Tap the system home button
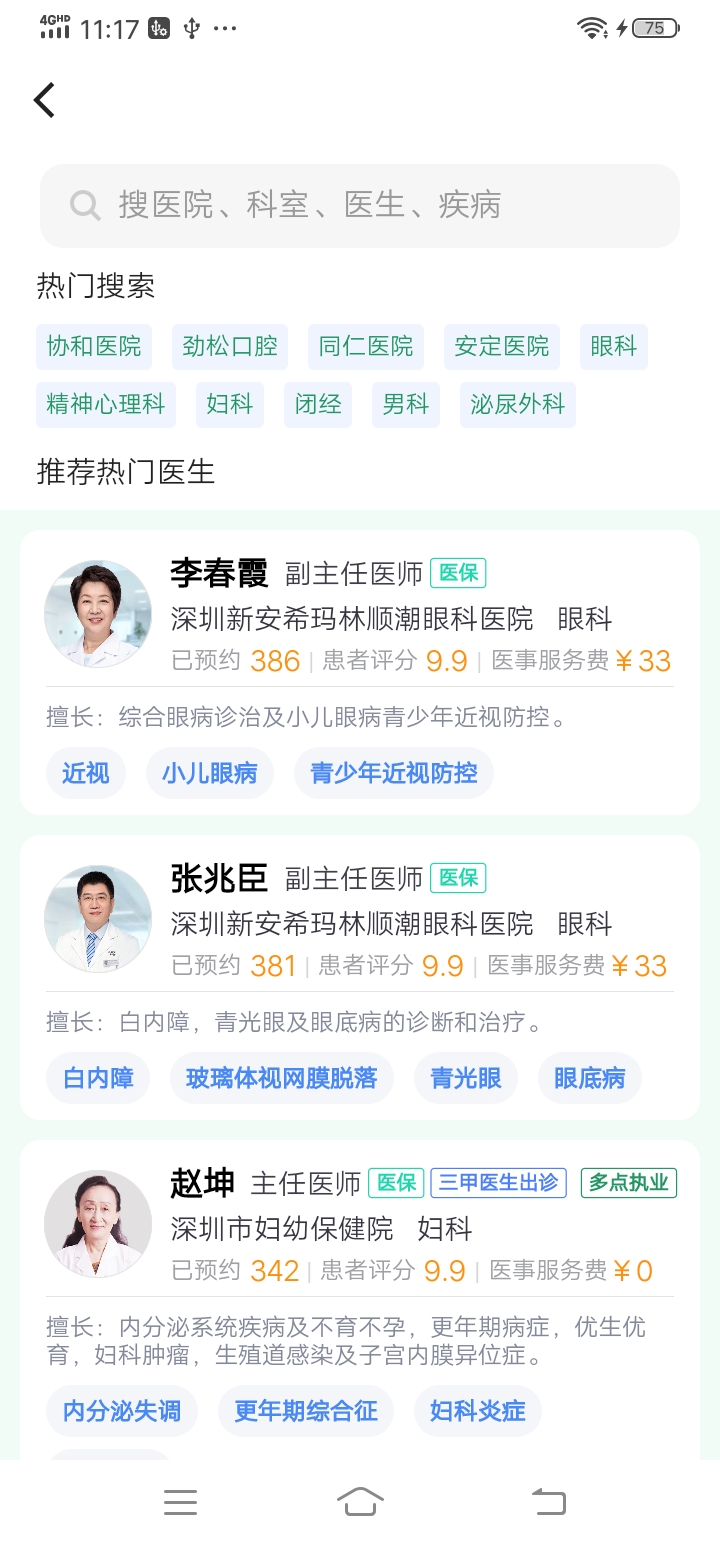The height and width of the screenshot is (1544, 720). pyautogui.click(x=360, y=1501)
